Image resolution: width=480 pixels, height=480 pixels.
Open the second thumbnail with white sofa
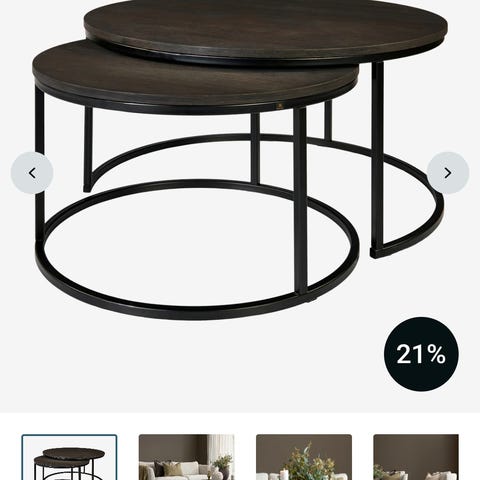point(187,457)
